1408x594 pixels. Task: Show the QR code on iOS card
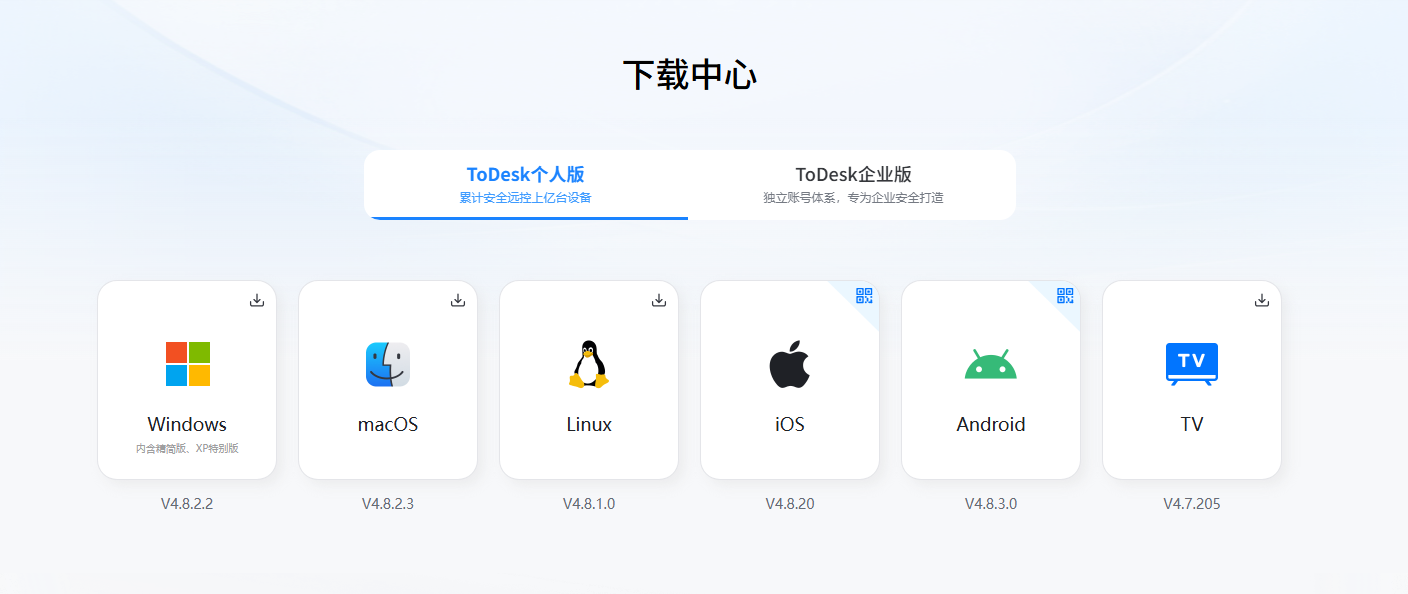click(864, 295)
